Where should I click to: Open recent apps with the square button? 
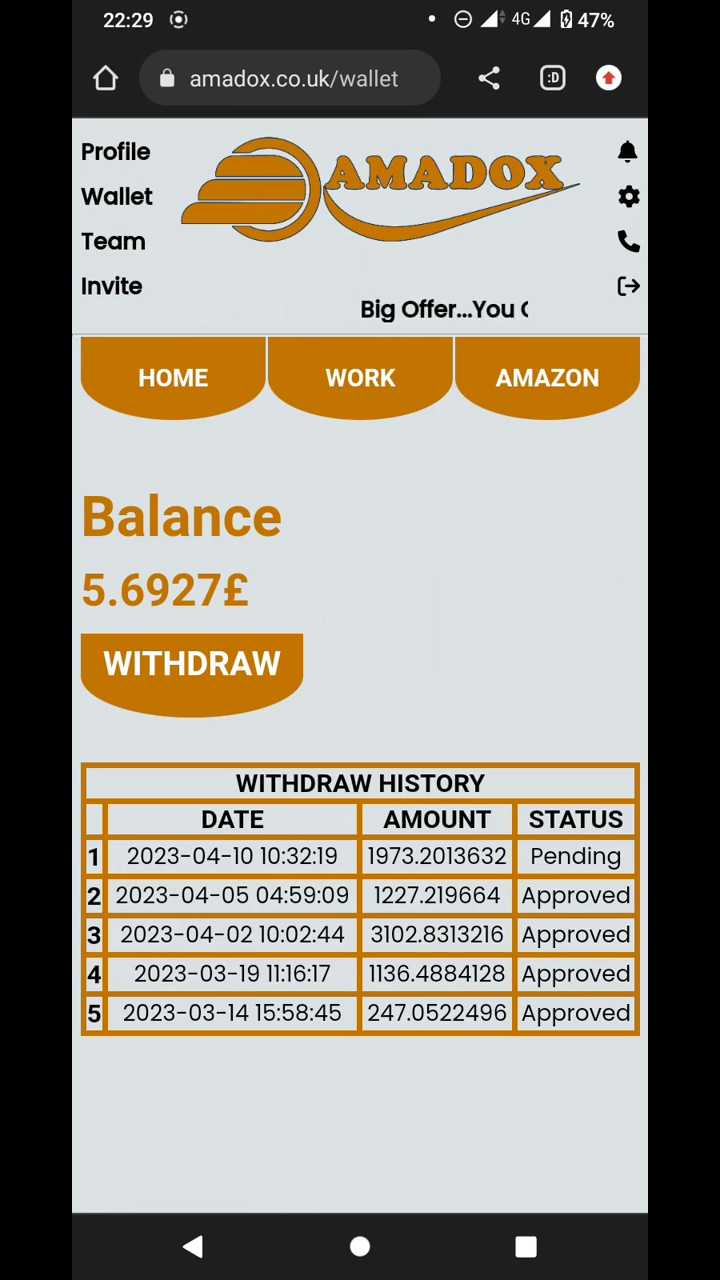(x=526, y=1246)
